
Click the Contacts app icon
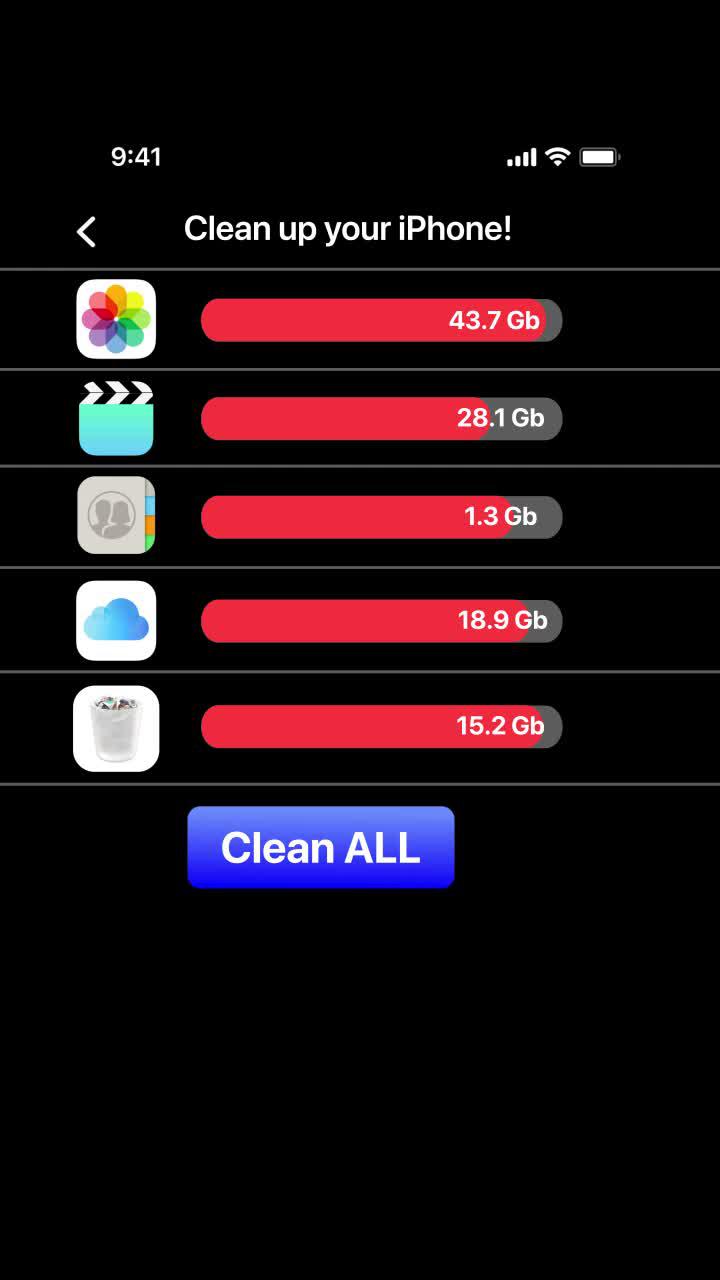tap(116, 516)
